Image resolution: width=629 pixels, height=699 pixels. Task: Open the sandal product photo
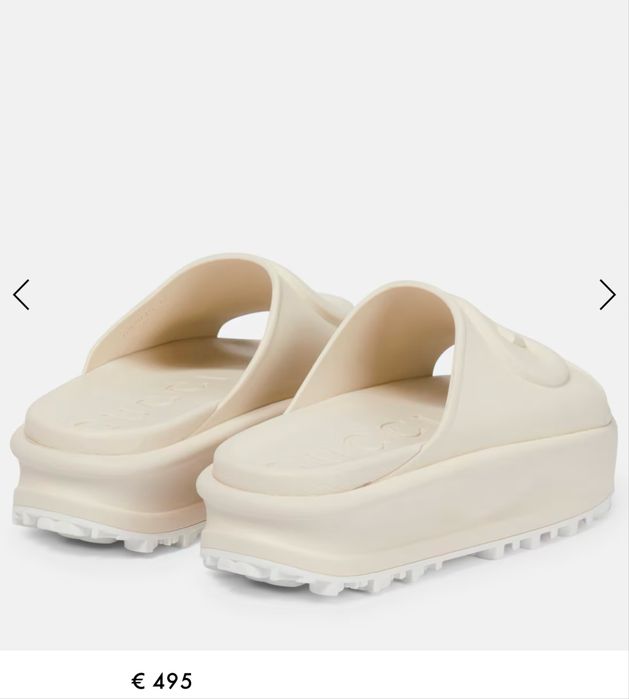314,420
